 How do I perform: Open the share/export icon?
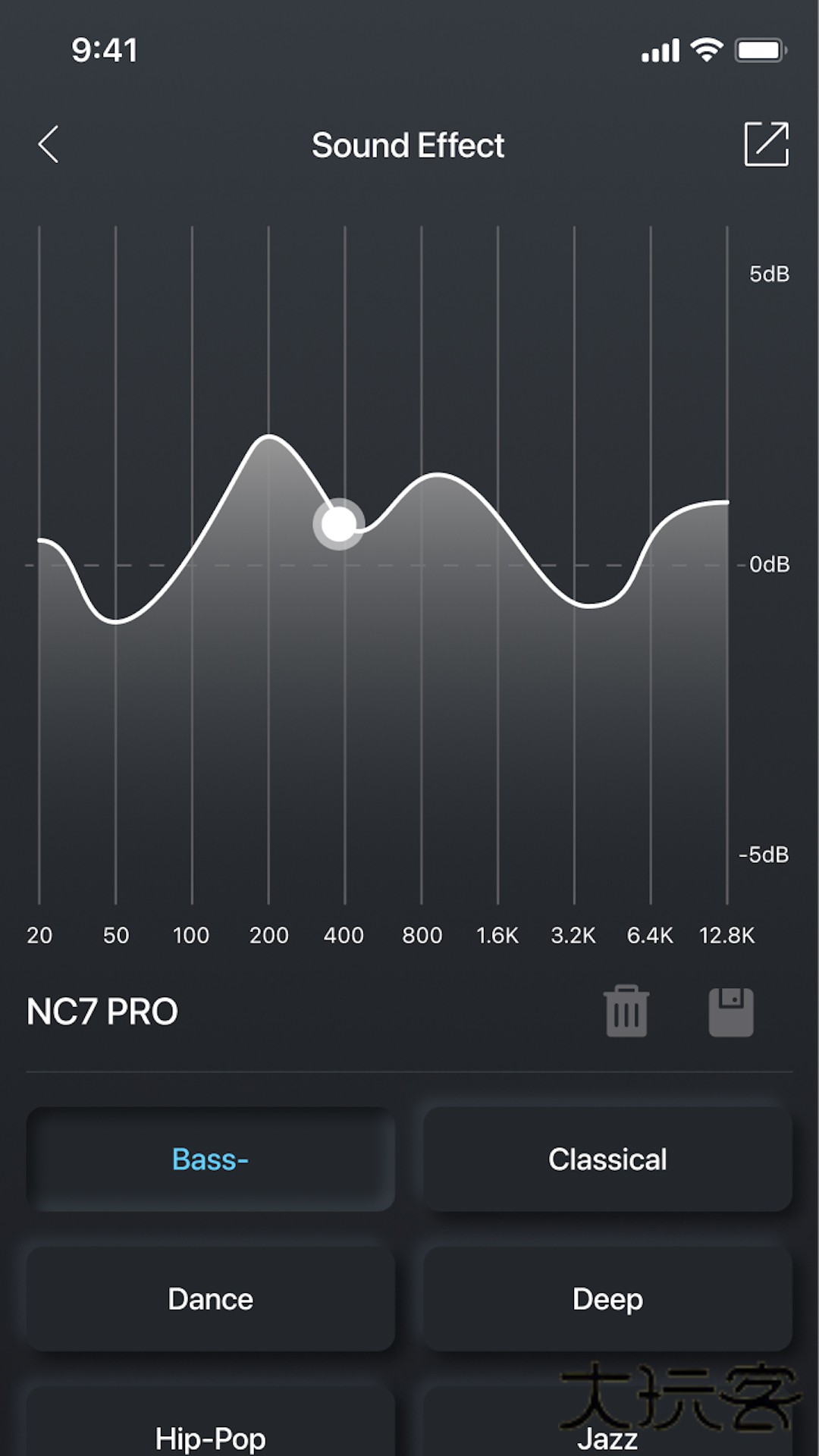click(x=766, y=144)
